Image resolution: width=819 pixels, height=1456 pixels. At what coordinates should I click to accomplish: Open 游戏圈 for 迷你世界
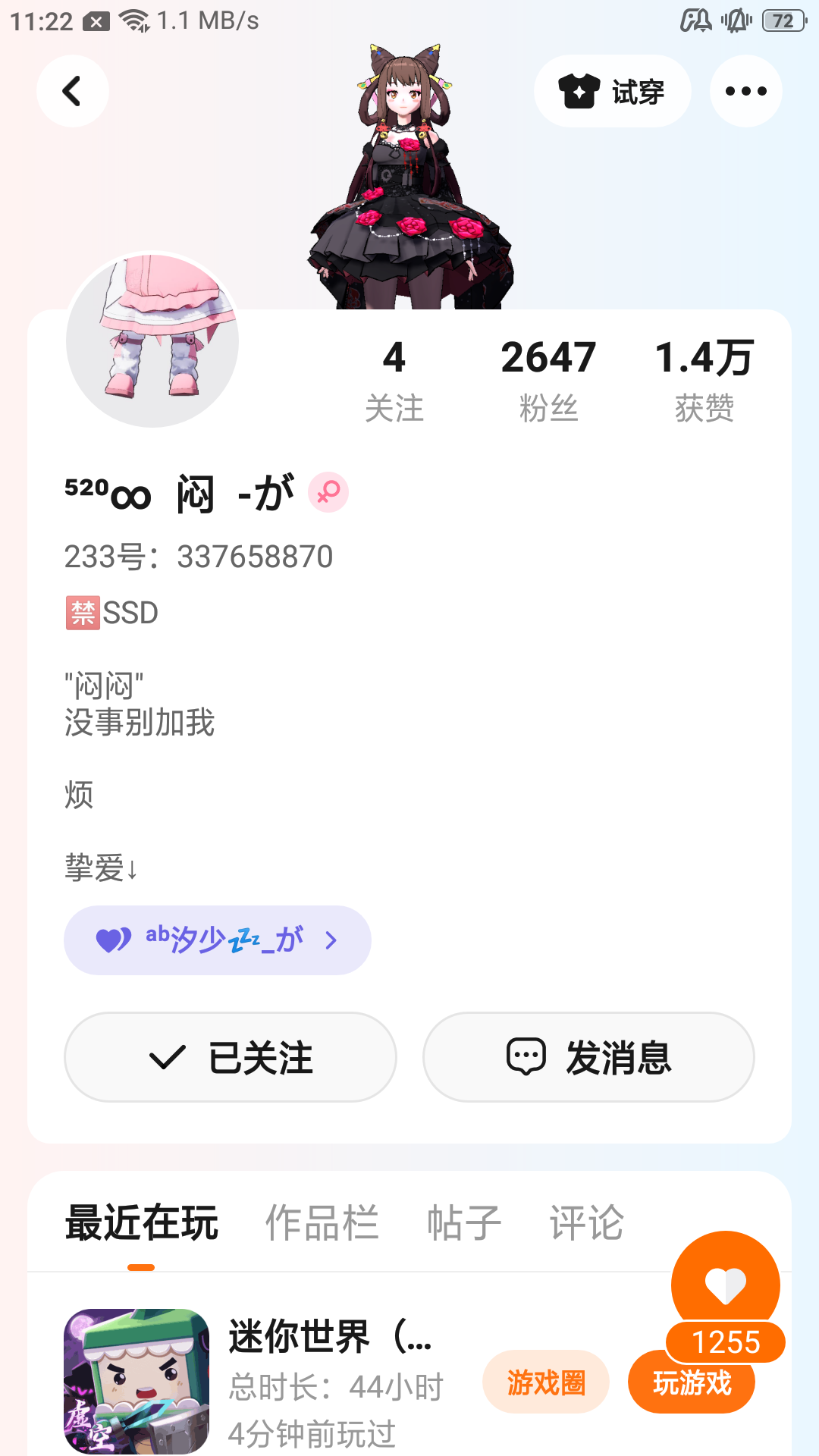click(546, 1382)
